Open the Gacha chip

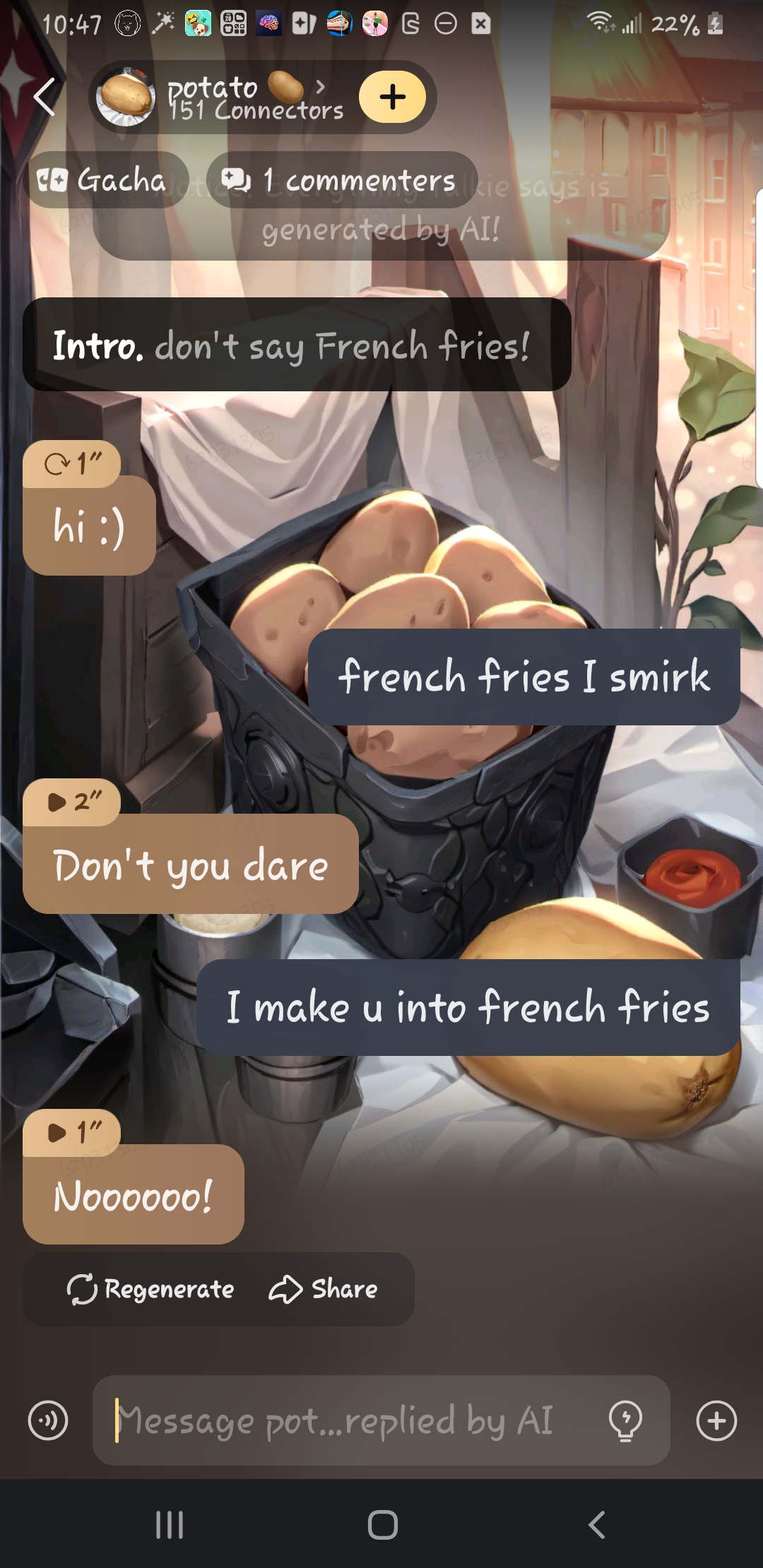click(x=106, y=180)
